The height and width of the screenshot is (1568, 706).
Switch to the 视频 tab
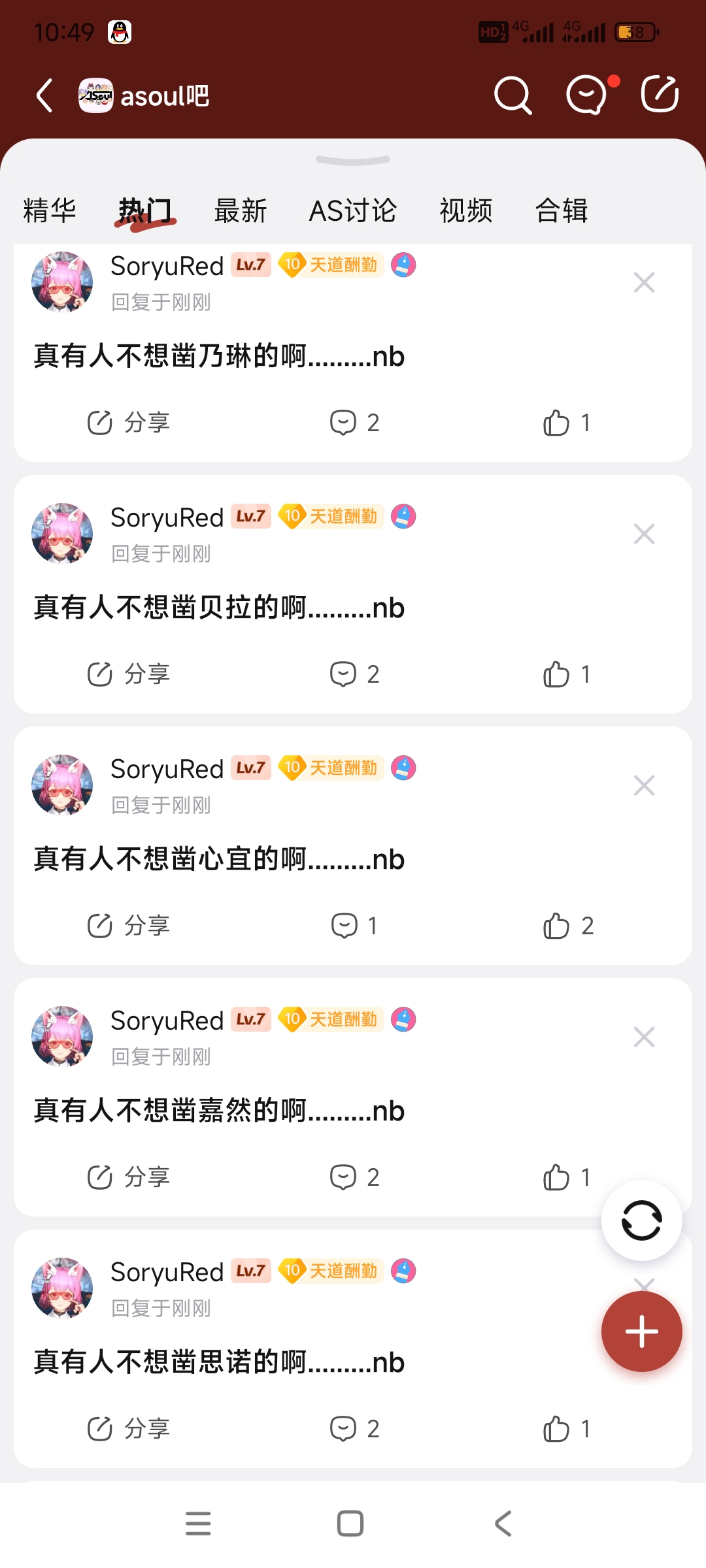[x=465, y=211]
